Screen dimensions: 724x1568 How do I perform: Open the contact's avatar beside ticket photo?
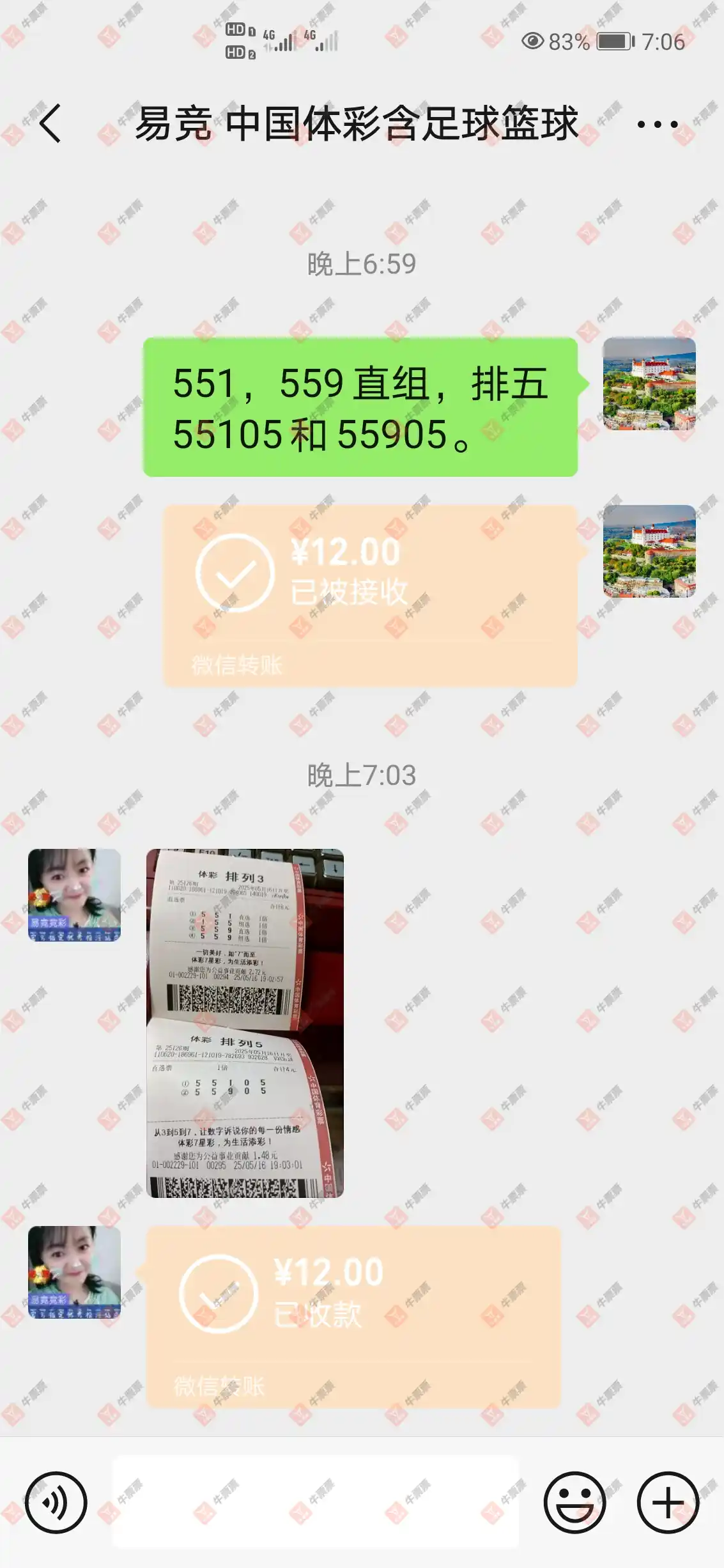74,895
